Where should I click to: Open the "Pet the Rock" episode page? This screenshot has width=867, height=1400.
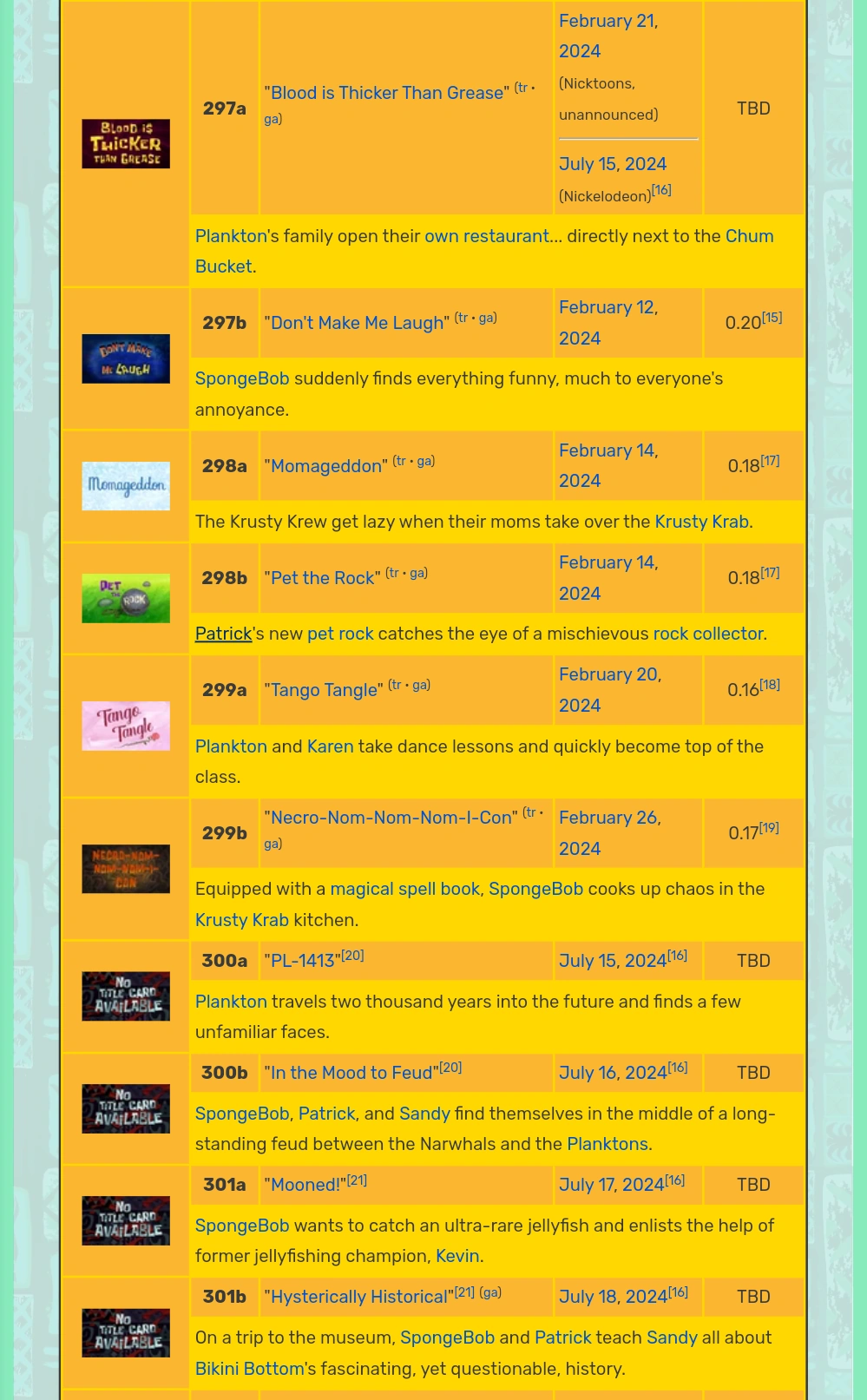322,578
